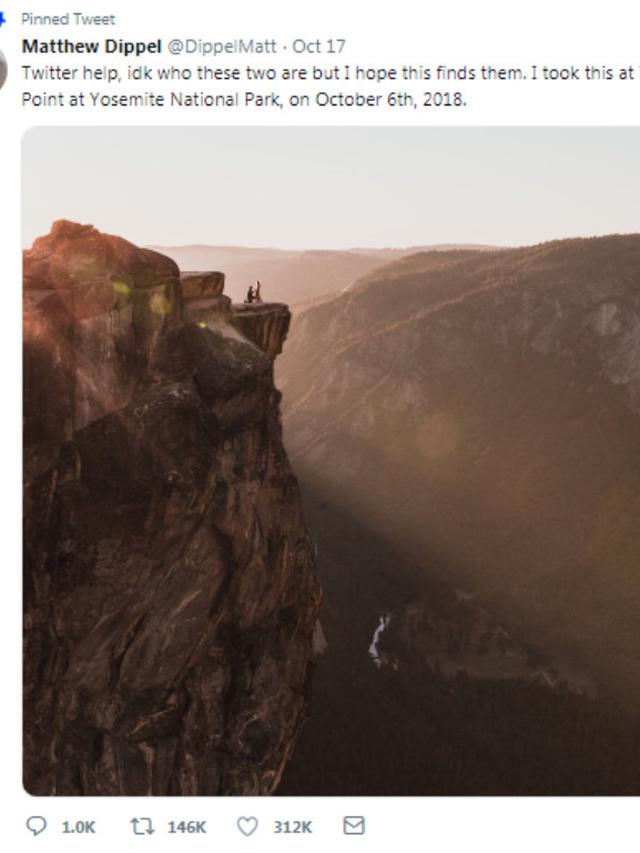Screen dimensions: 640x853
Task: Open Matthew Dippel's profile name
Action: [x=90, y=47]
